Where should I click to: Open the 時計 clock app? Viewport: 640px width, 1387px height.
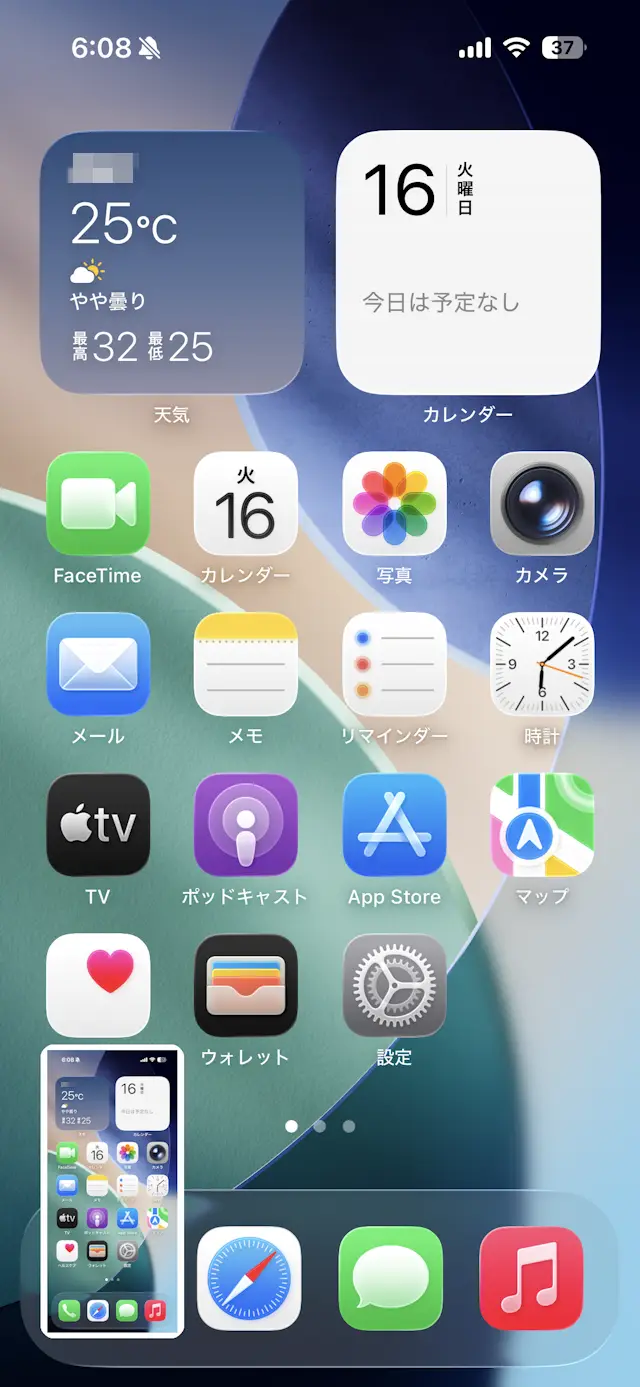click(x=542, y=664)
